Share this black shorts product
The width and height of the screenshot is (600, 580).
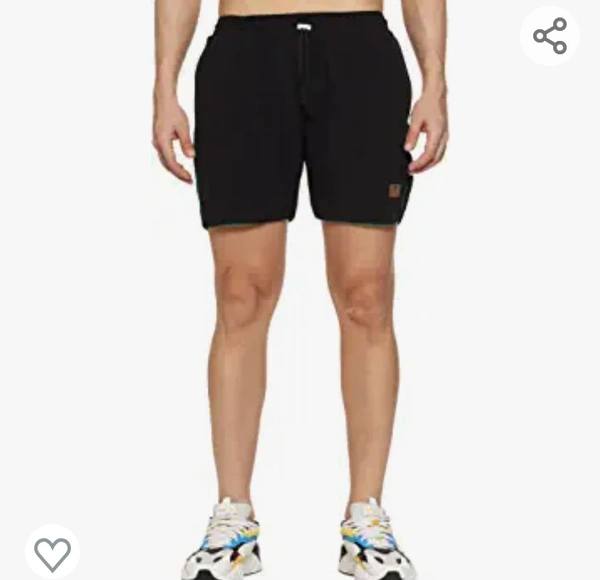coord(550,36)
